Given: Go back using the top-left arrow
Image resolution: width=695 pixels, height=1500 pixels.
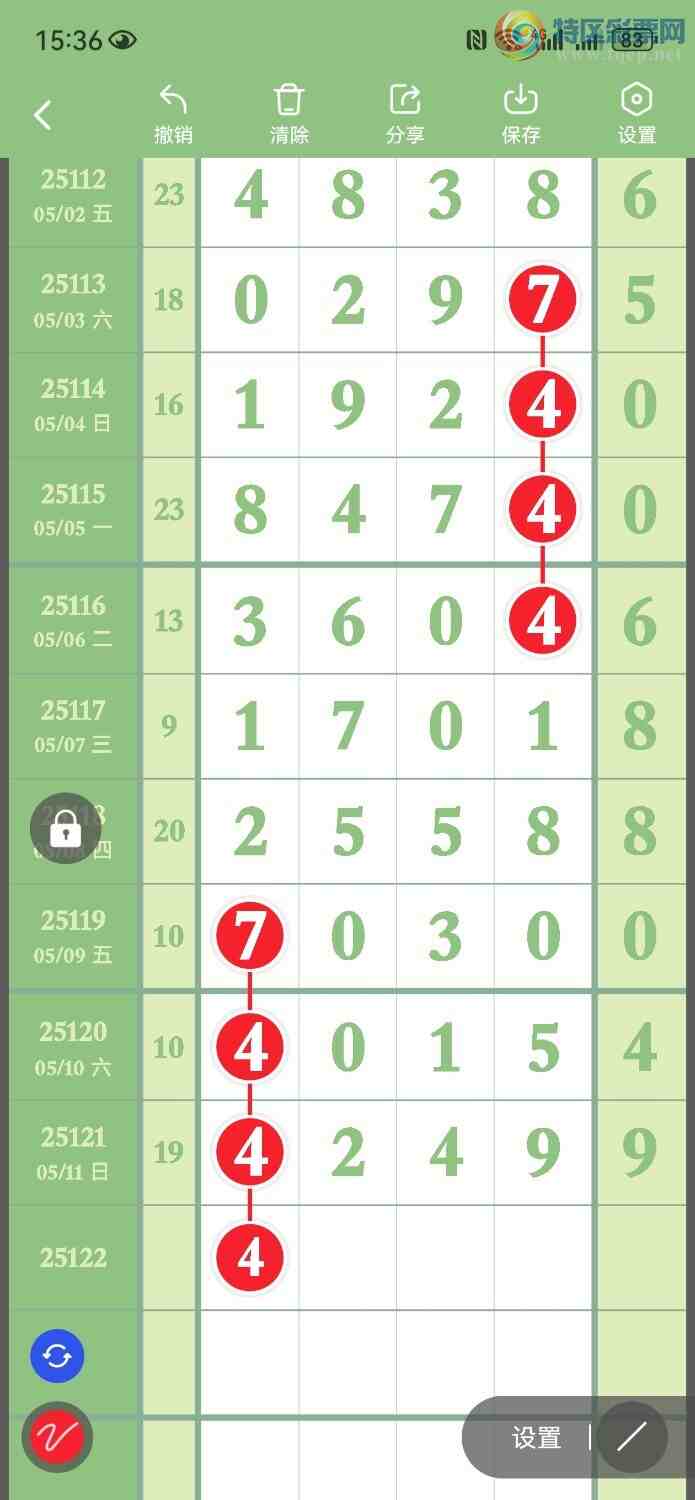Looking at the screenshot, I should pos(42,115).
